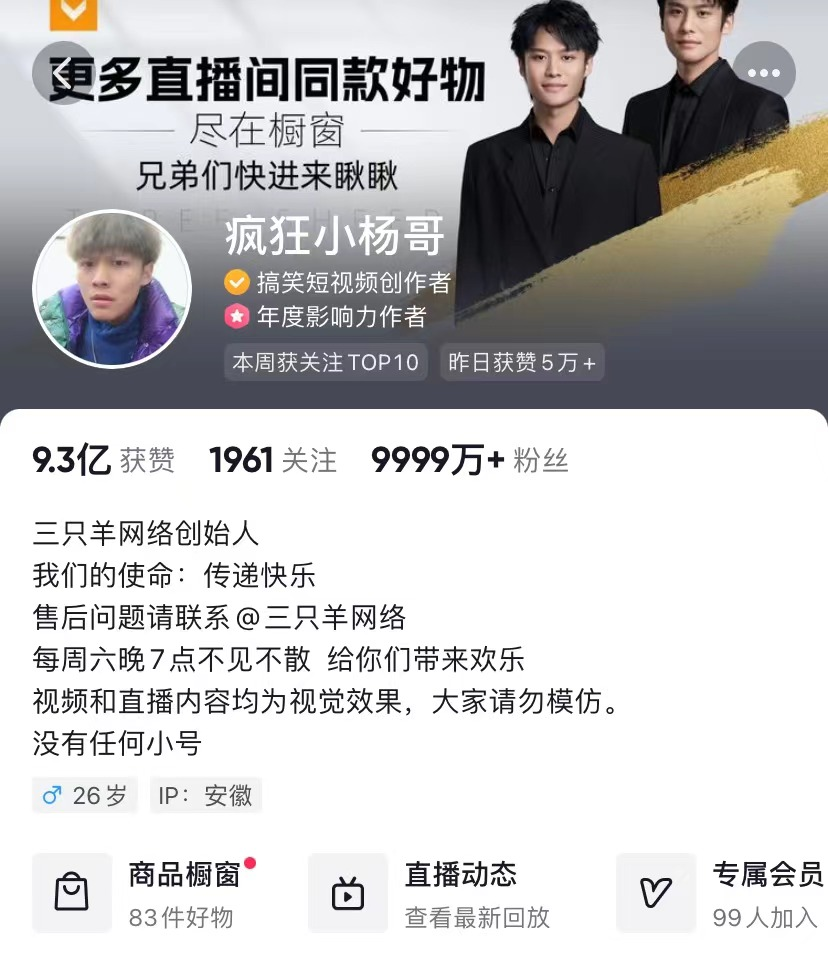Tap the 昨日获赞5万+ chip
The image size is (828, 964).
521,362
